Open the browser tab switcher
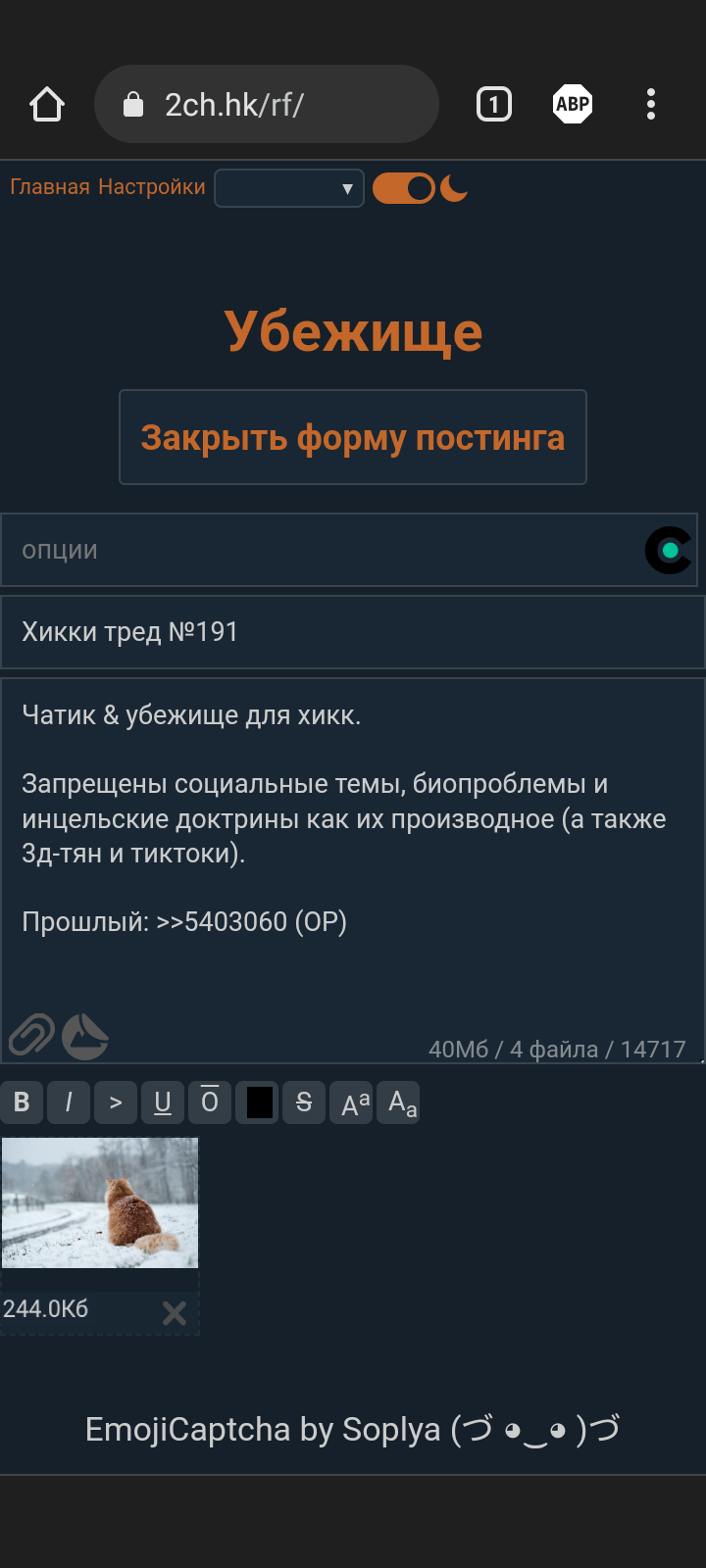Viewport: 706px width, 1568px height. [x=494, y=104]
